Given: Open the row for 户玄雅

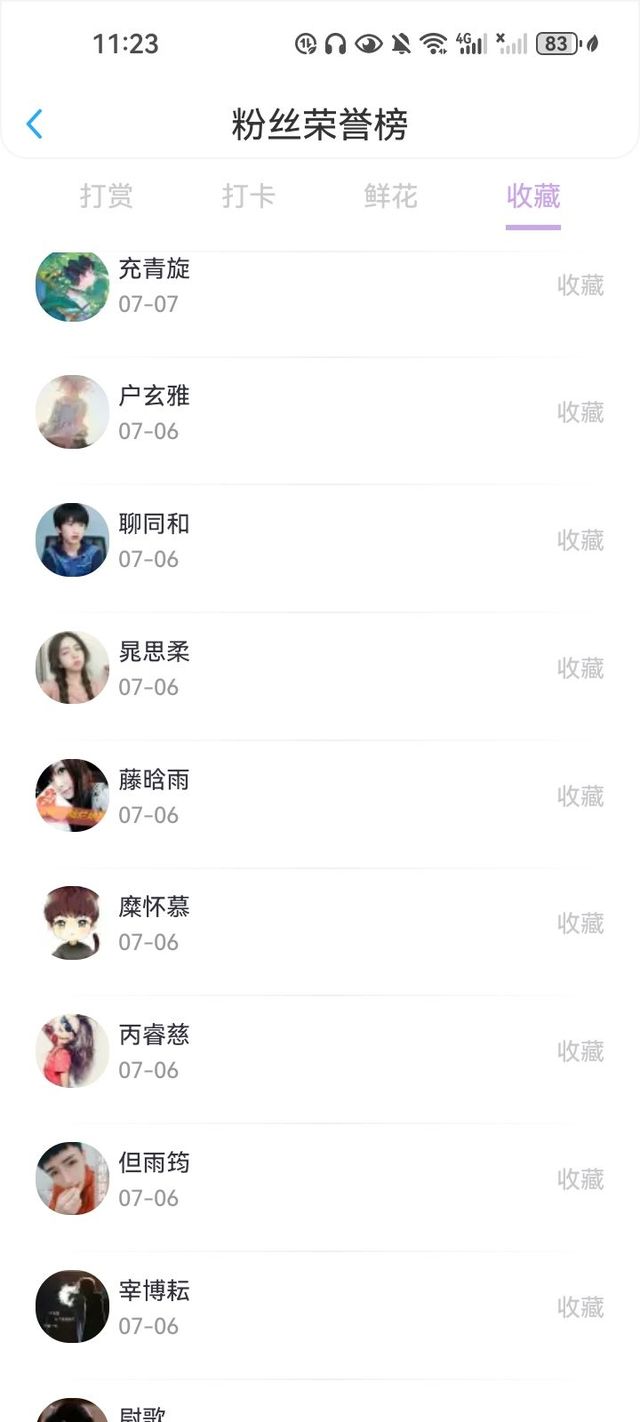Looking at the screenshot, I should (x=320, y=413).
